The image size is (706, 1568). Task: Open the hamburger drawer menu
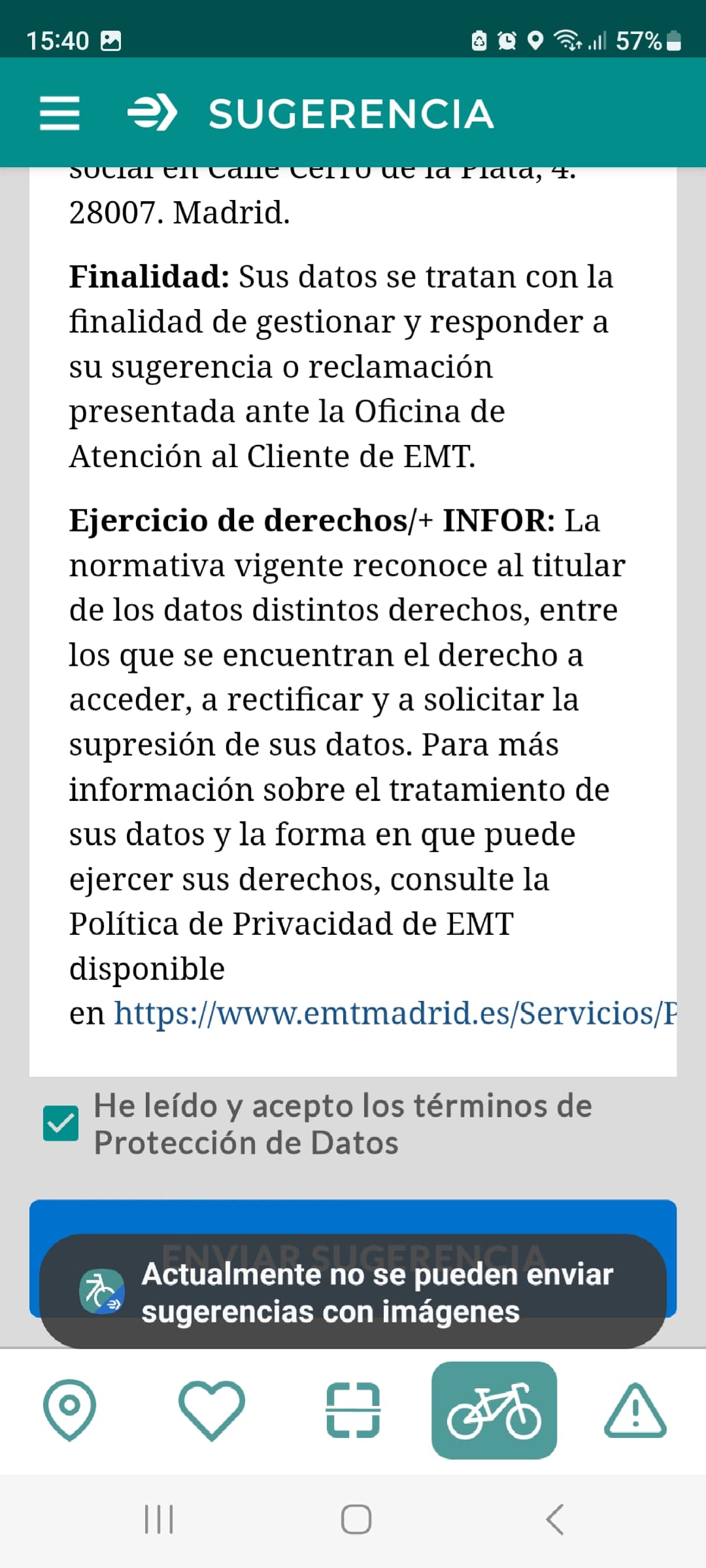[x=59, y=113]
